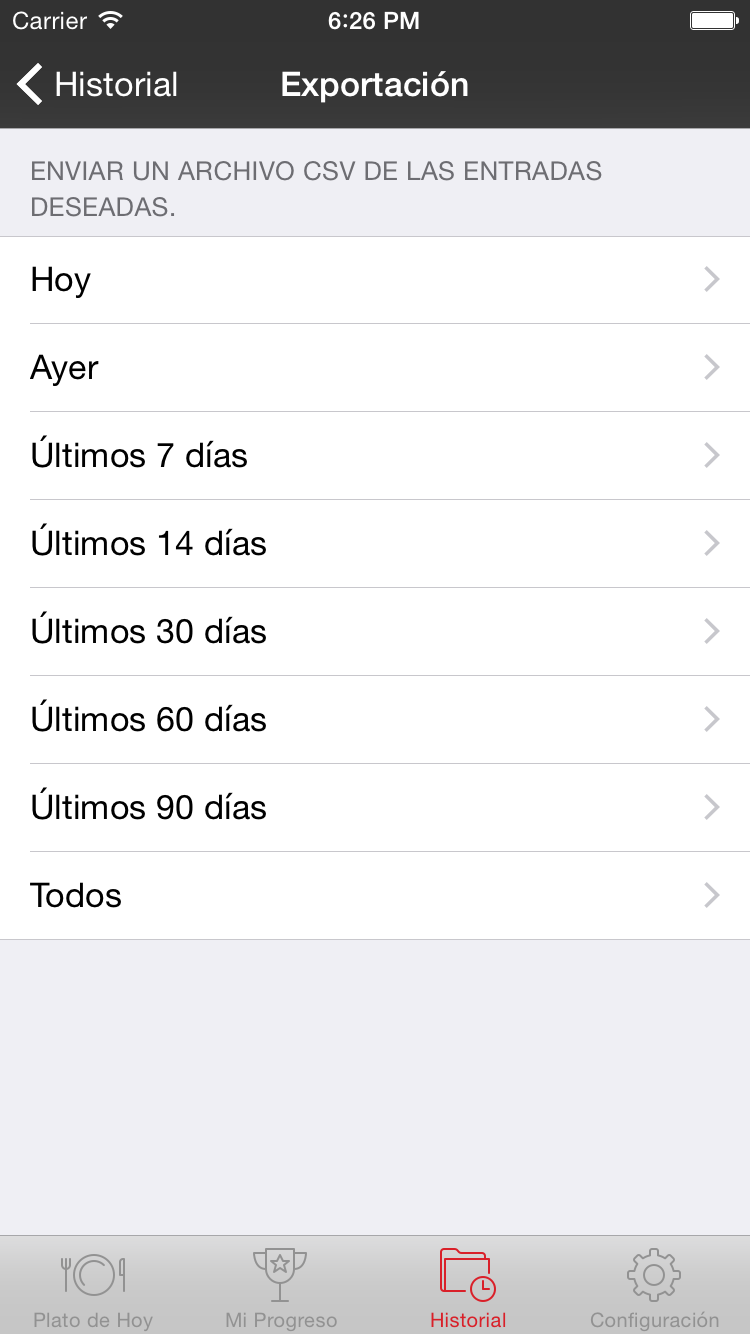Image resolution: width=750 pixels, height=1334 pixels.
Task: Go back to Historial
Action: click(x=97, y=85)
